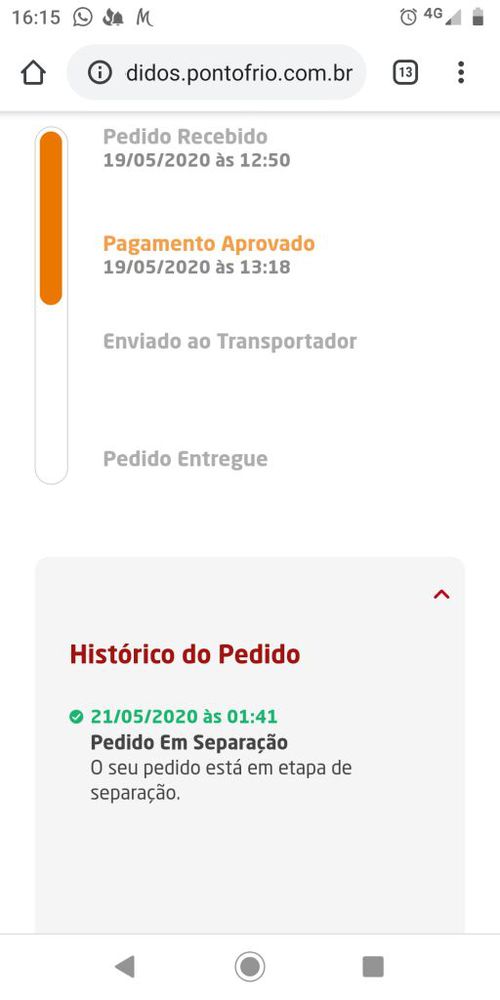Open recent apps from the navigation bar
500x1000 pixels.
coord(373,967)
